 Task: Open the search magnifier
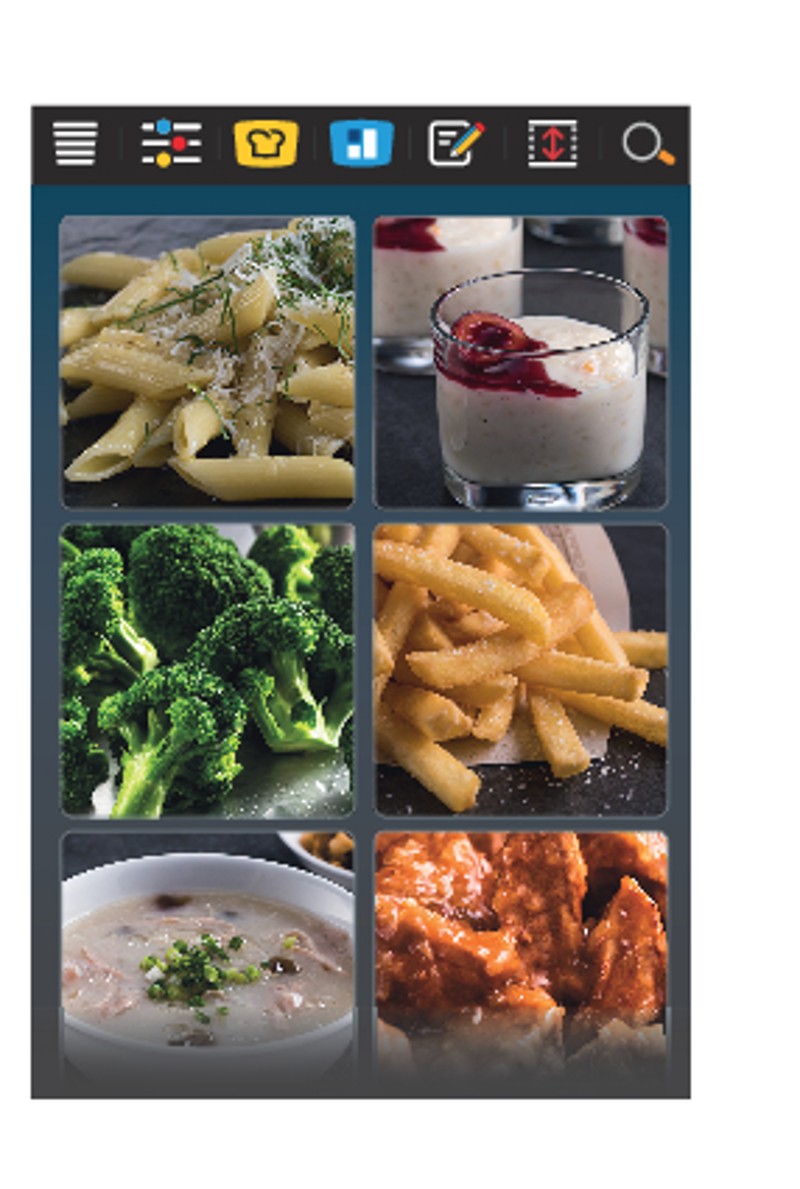click(x=647, y=144)
